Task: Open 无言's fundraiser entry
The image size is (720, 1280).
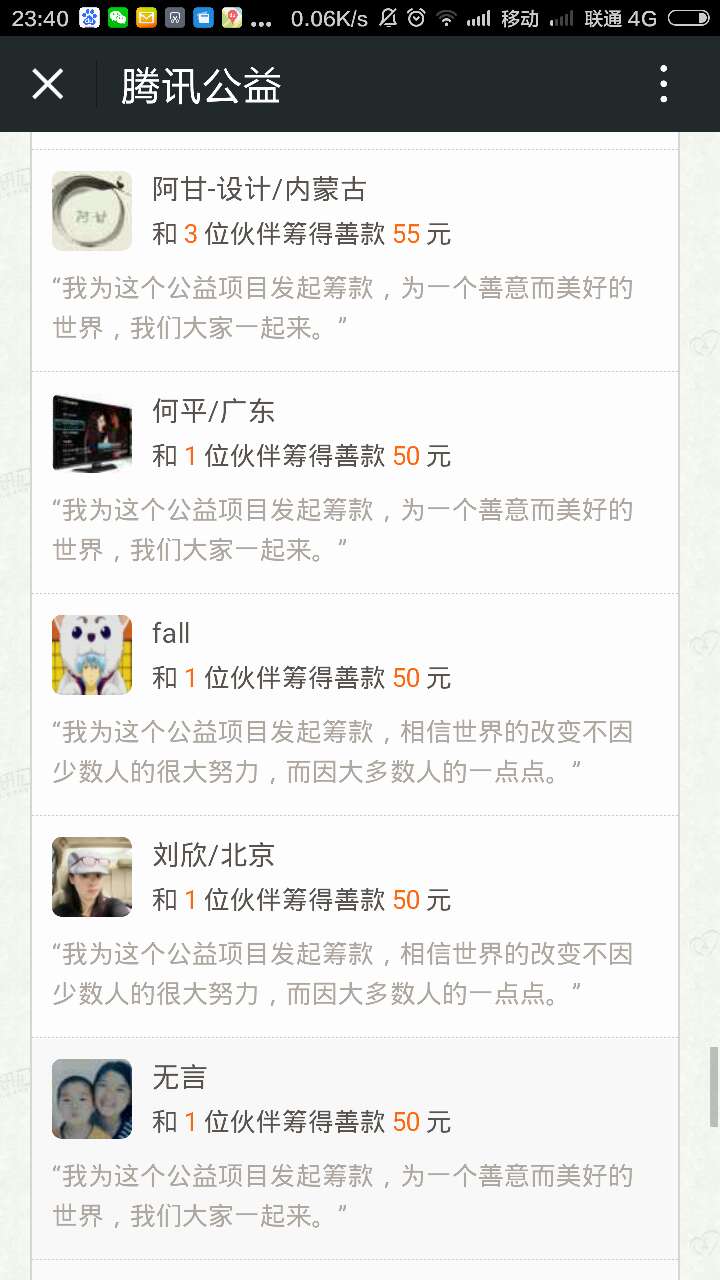Action: point(355,1148)
